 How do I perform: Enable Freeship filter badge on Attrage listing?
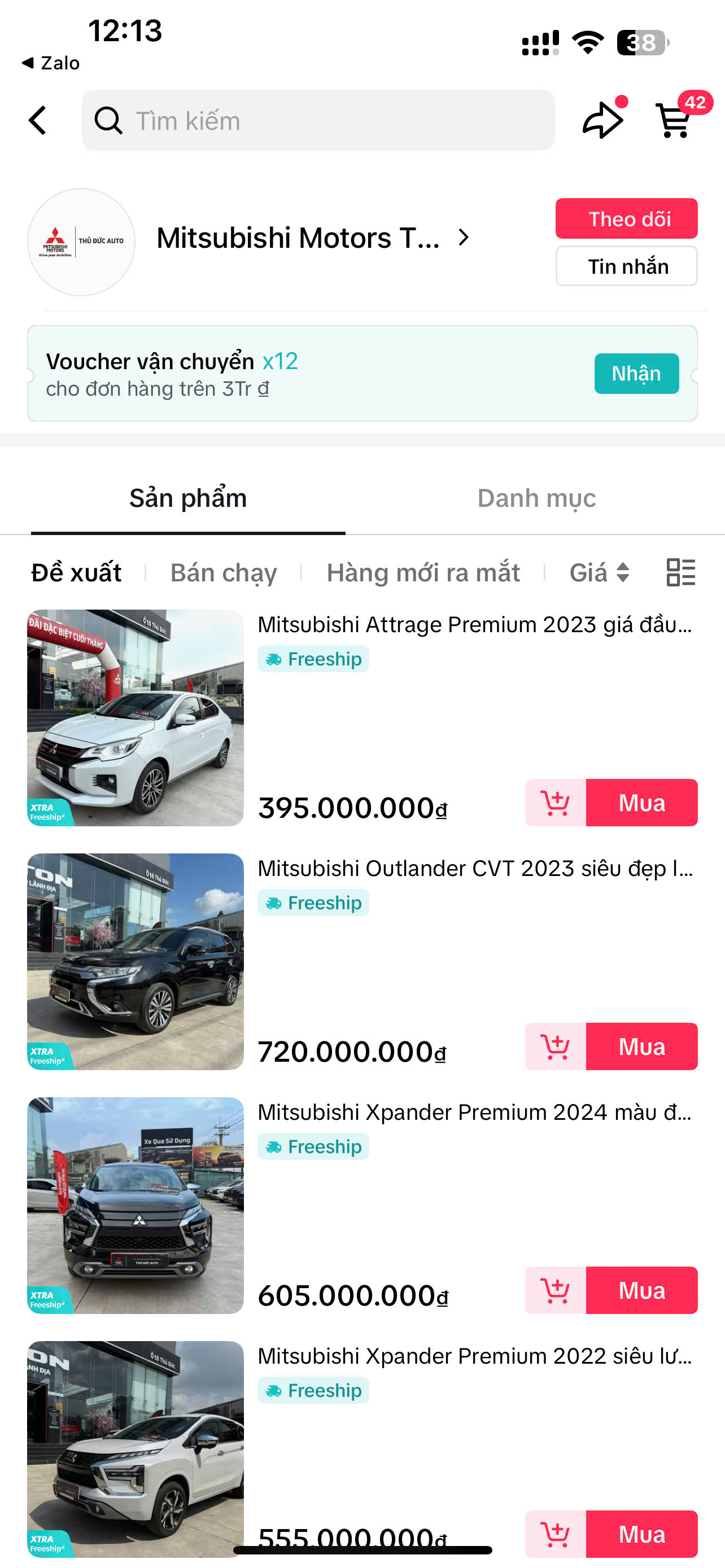pyautogui.click(x=313, y=658)
